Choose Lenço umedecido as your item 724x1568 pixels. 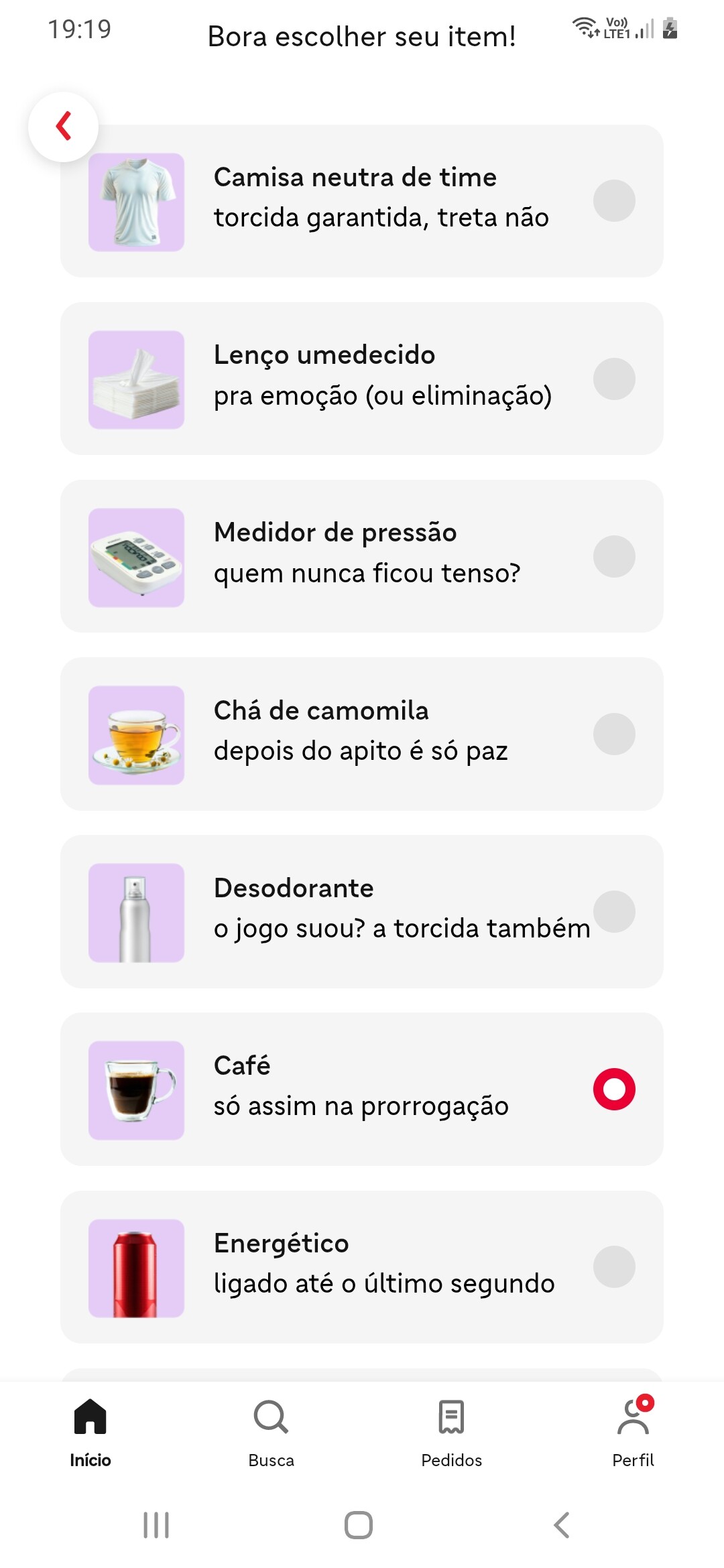613,379
